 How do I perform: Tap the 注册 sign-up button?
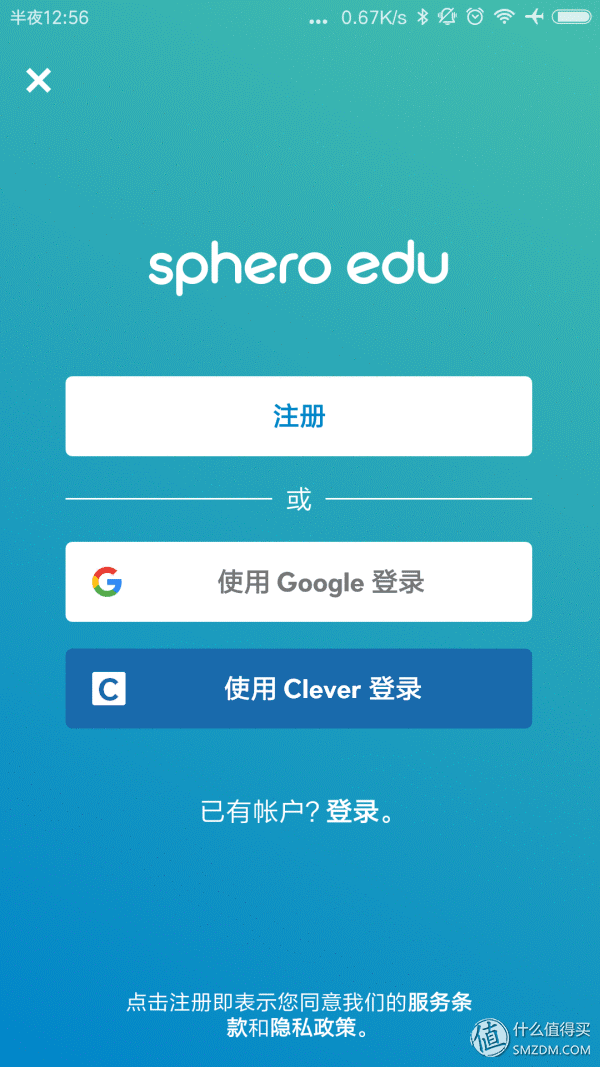tap(299, 416)
